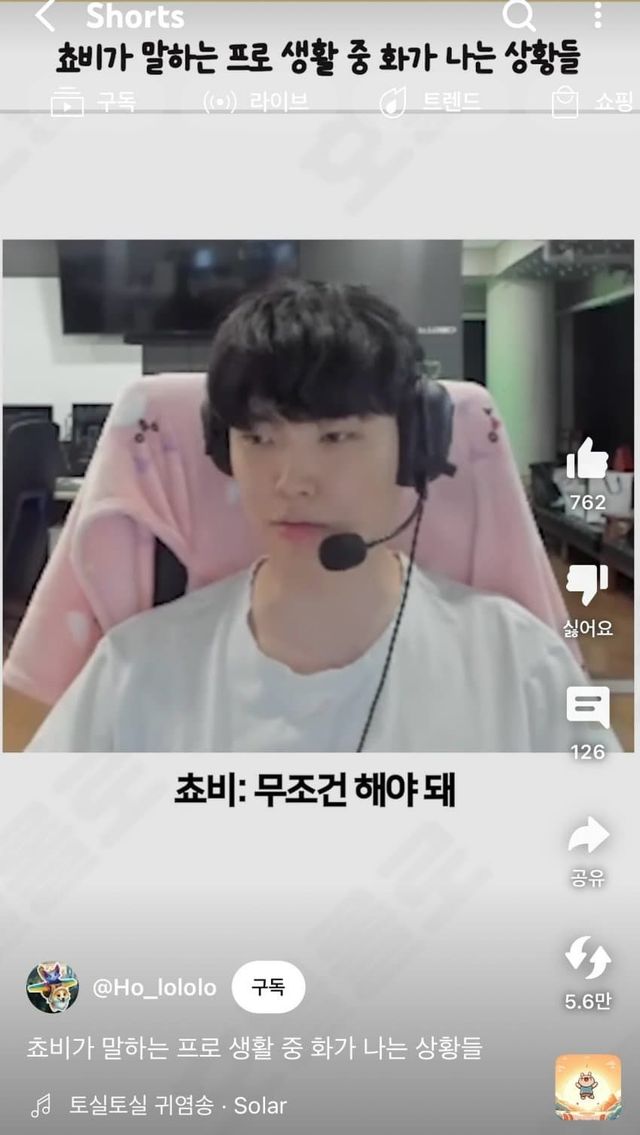640x1135 pixels.
Task: Tap the sound thumbnail at bottom right
Action: click(588, 1087)
